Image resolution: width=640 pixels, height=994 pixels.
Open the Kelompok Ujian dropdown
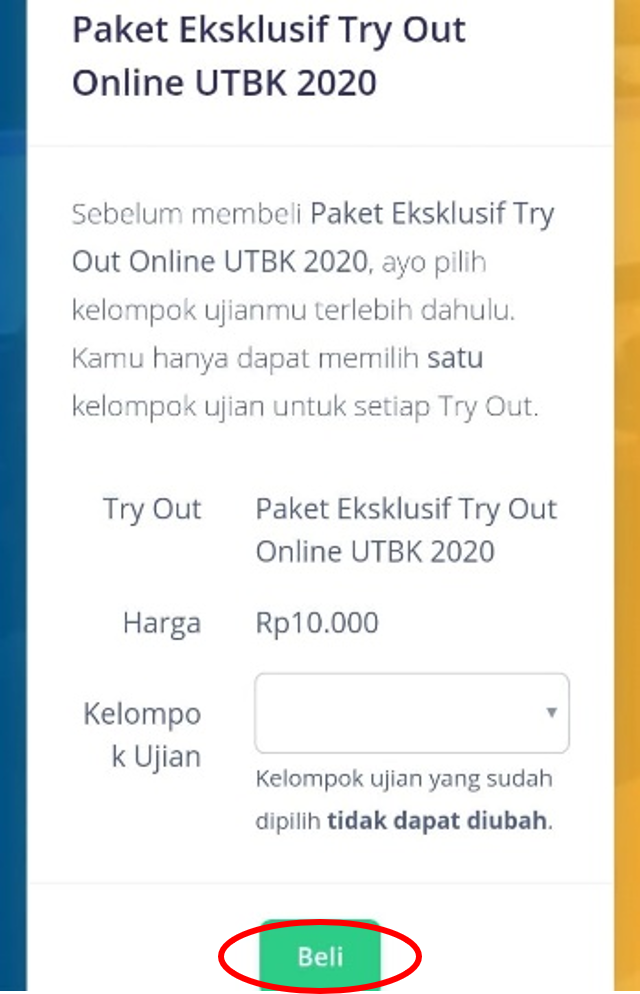point(411,713)
